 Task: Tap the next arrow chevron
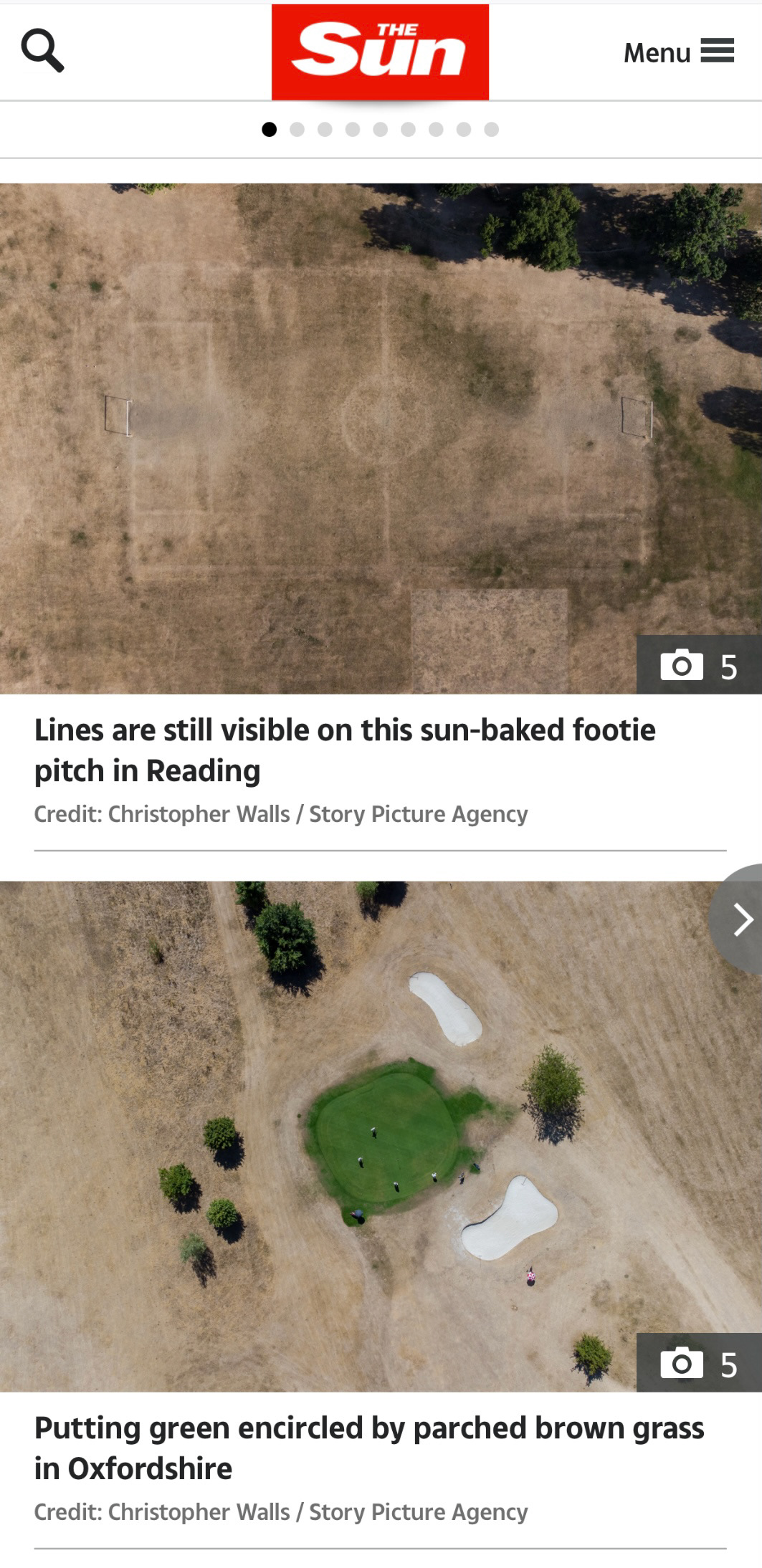click(742, 919)
